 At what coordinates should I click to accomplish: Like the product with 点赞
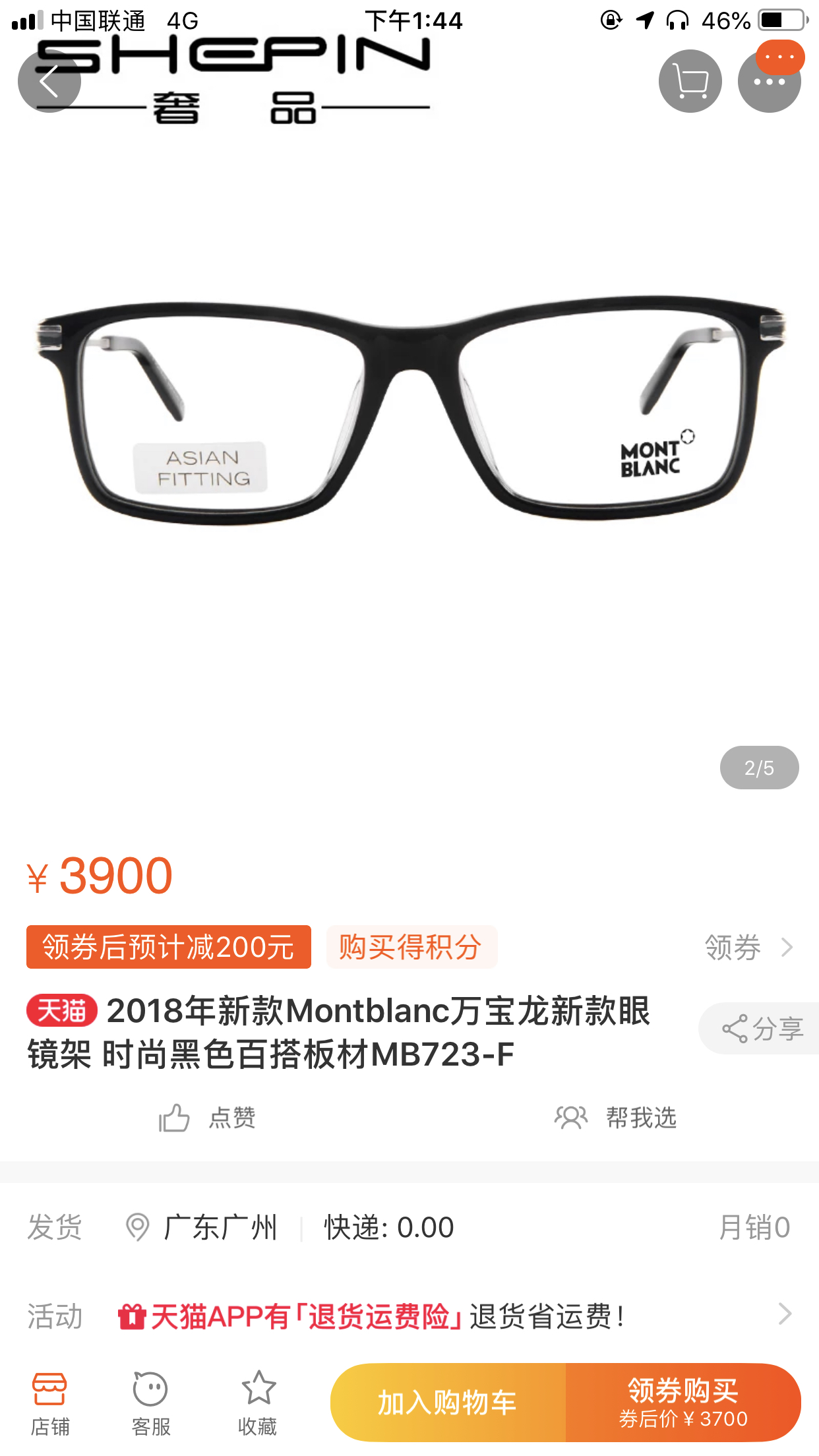click(206, 1118)
